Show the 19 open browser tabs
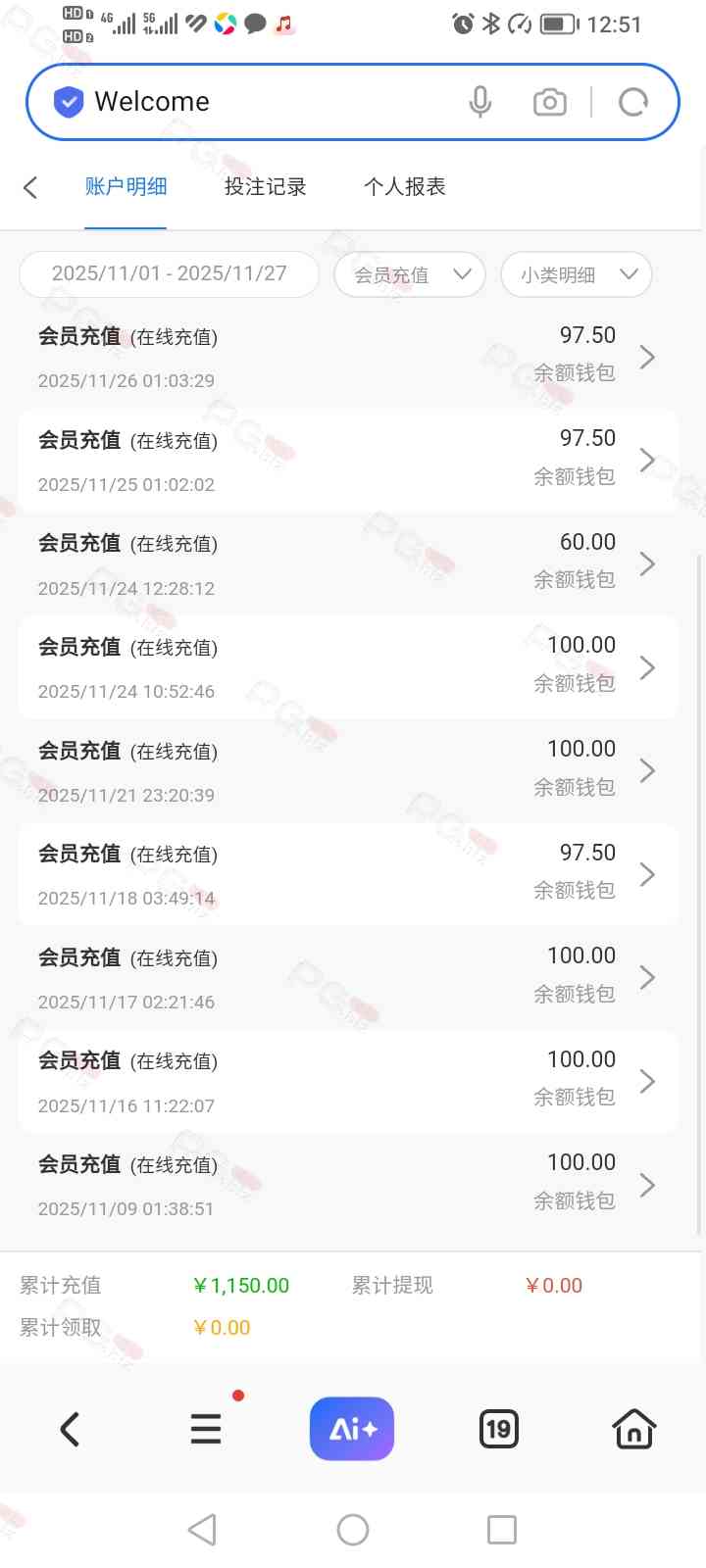This screenshot has height=1568, width=706. [498, 1429]
